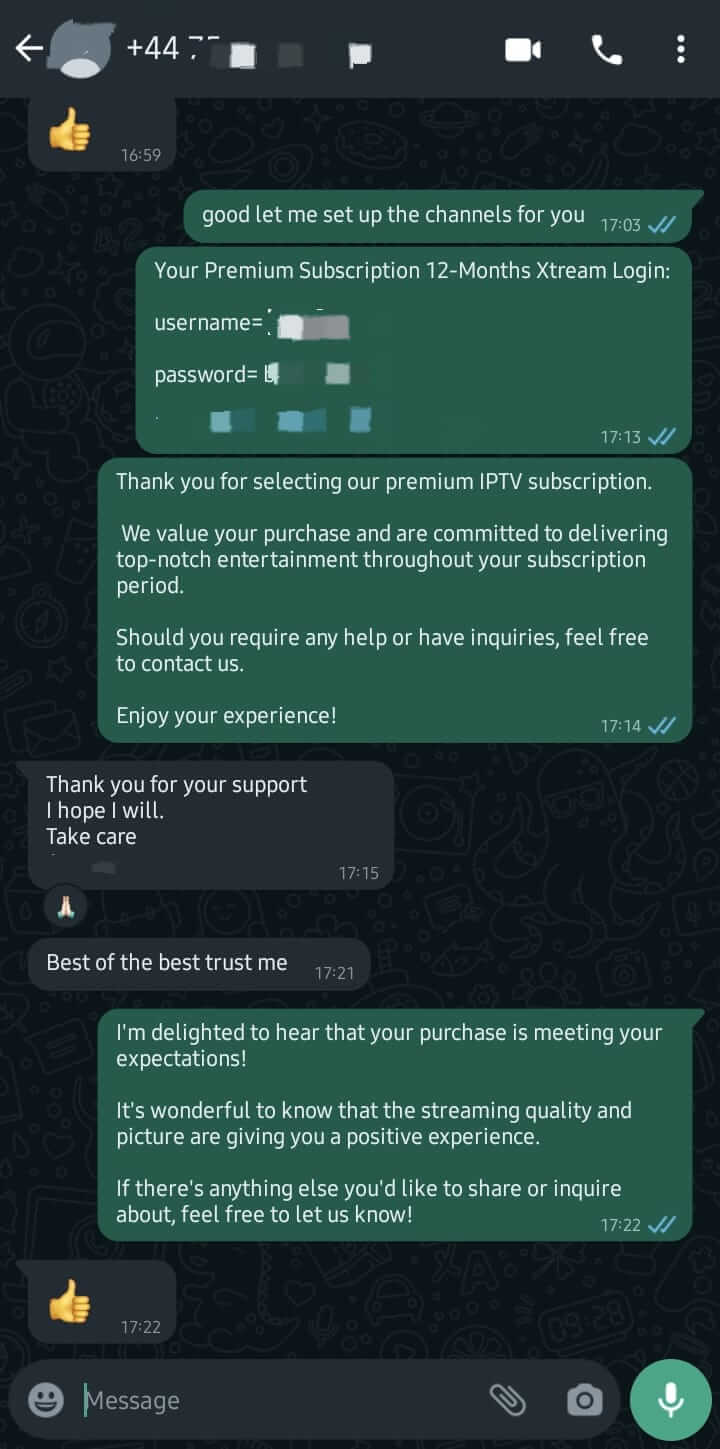
Task: Tap the blue double checkmarks on the 17:22 message
Action: (660, 1225)
